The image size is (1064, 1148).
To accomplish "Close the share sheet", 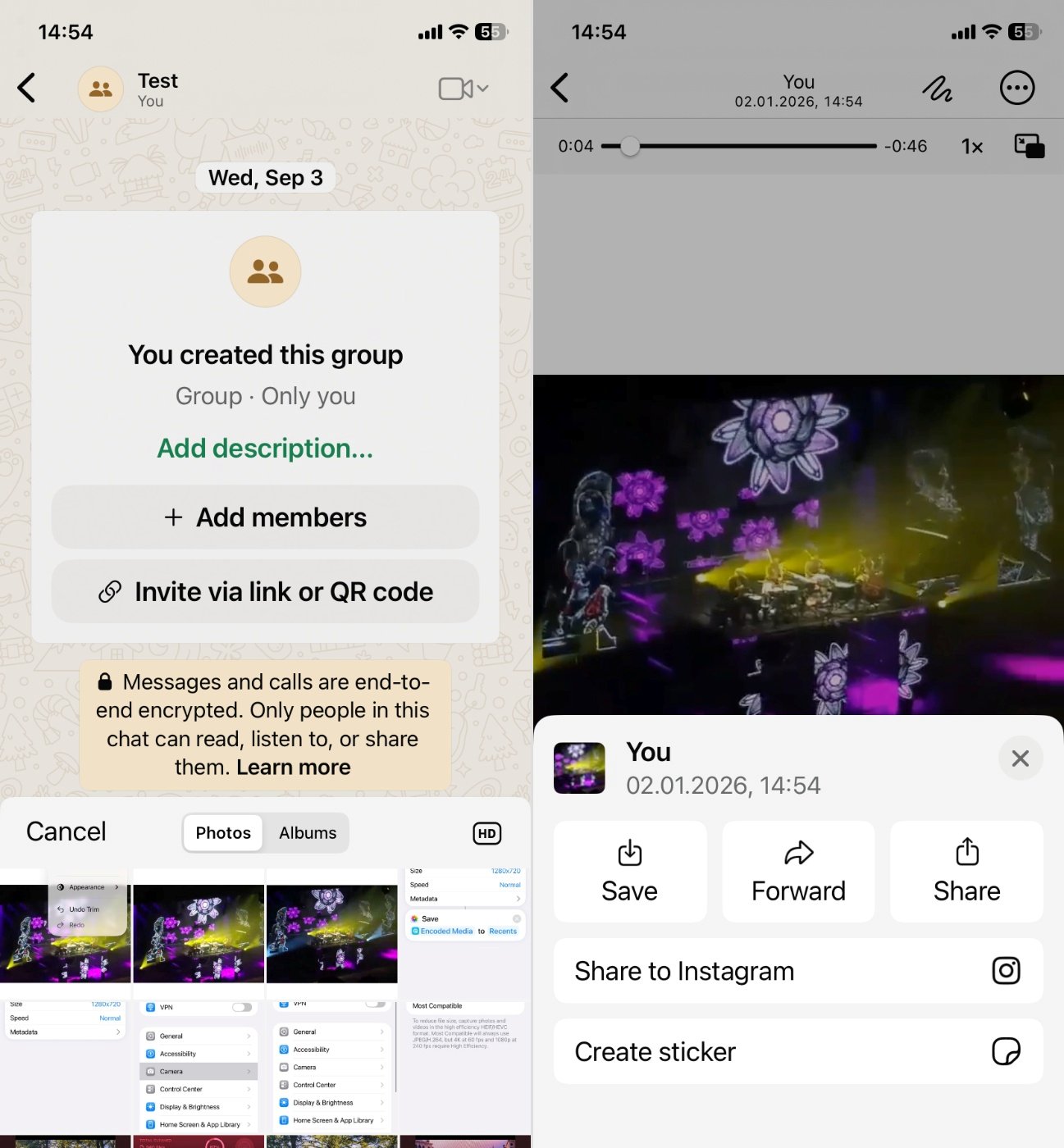I will click(x=1020, y=758).
